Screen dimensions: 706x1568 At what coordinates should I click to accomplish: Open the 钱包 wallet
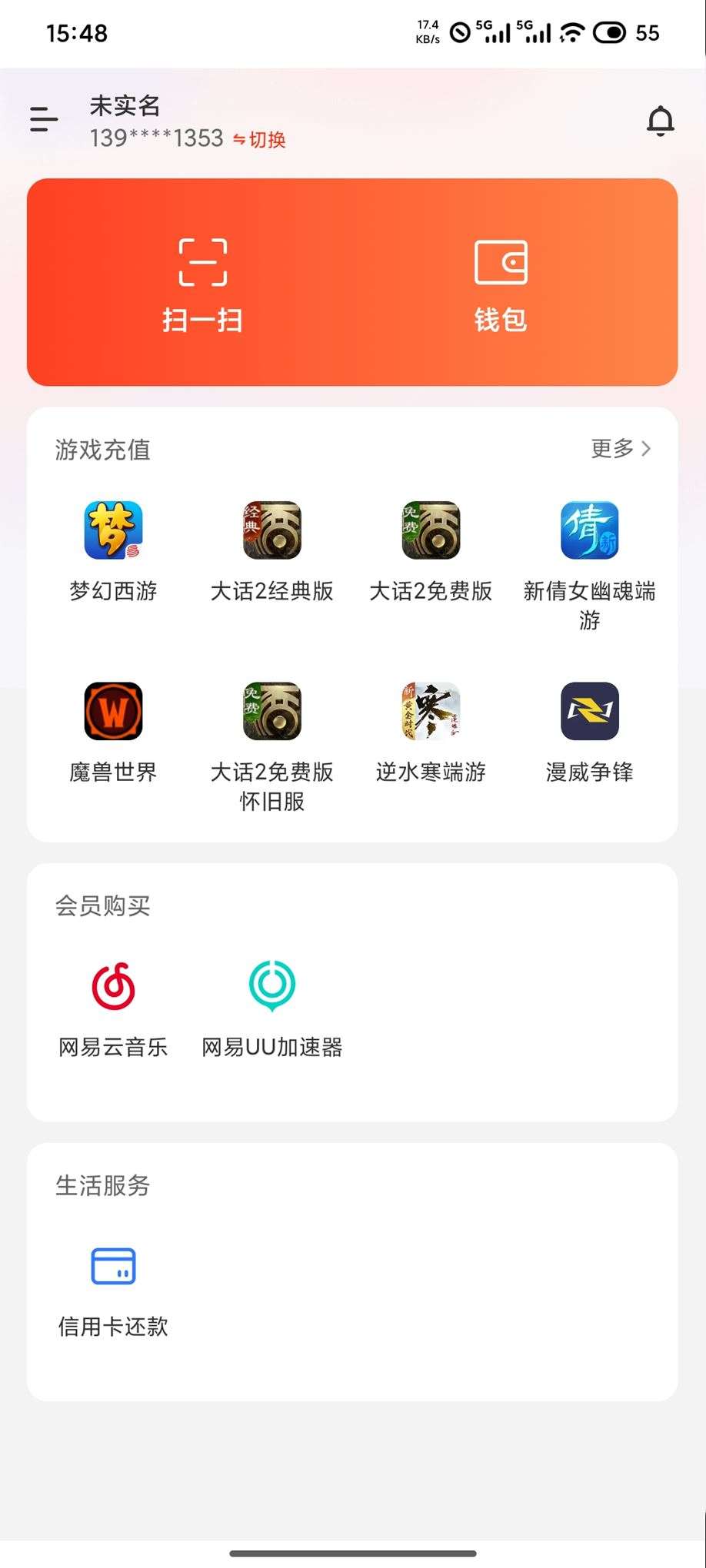click(501, 284)
